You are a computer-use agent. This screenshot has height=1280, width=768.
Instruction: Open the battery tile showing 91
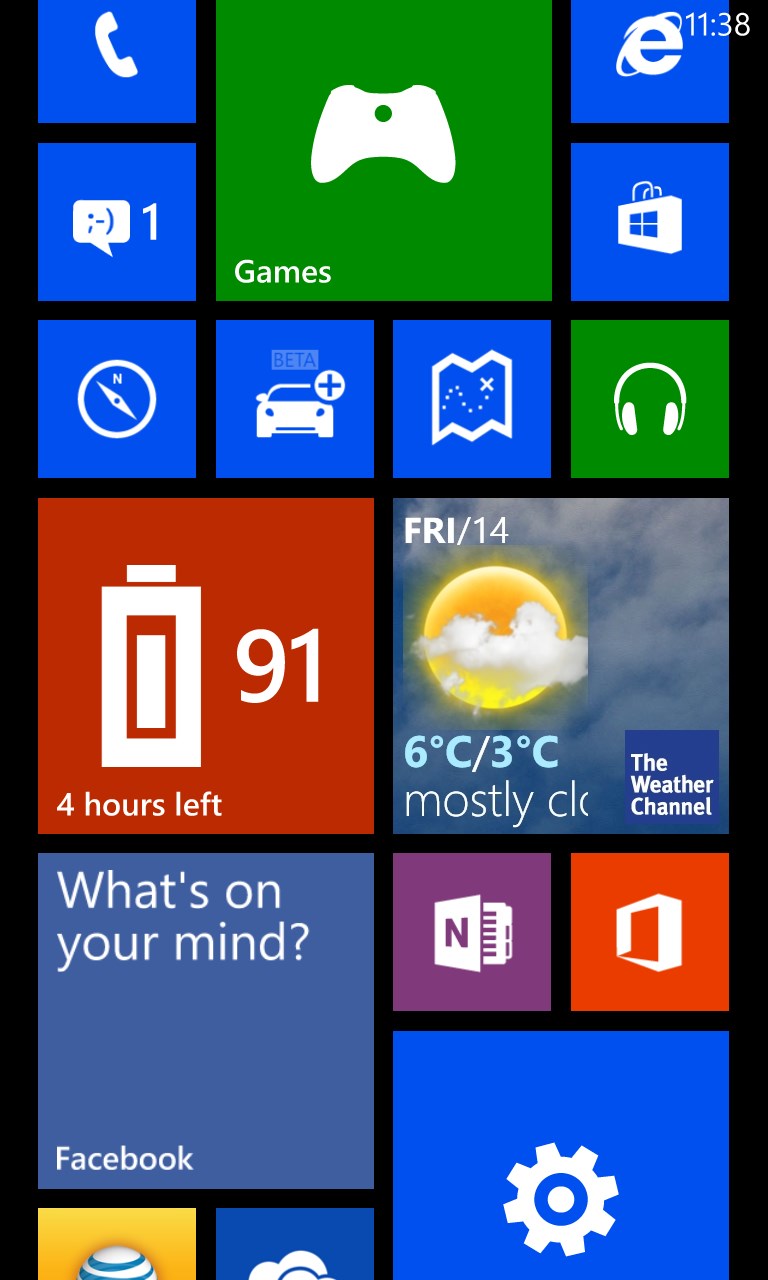point(205,665)
